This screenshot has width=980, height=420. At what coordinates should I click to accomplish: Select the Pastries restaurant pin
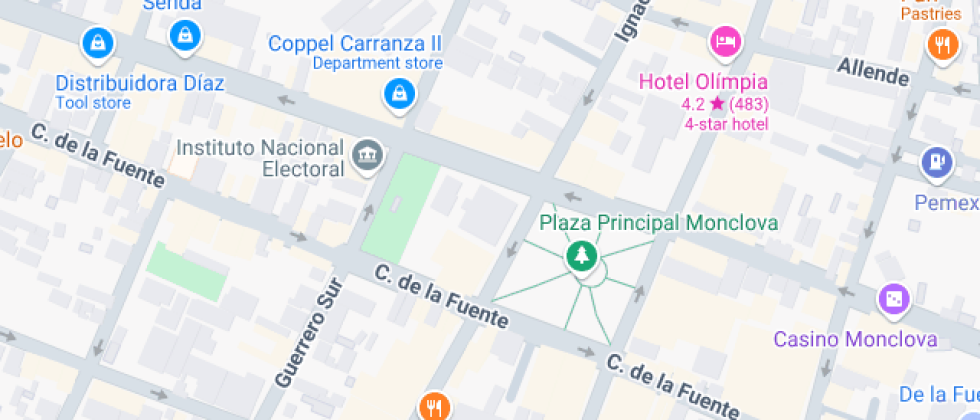[941, 44]
